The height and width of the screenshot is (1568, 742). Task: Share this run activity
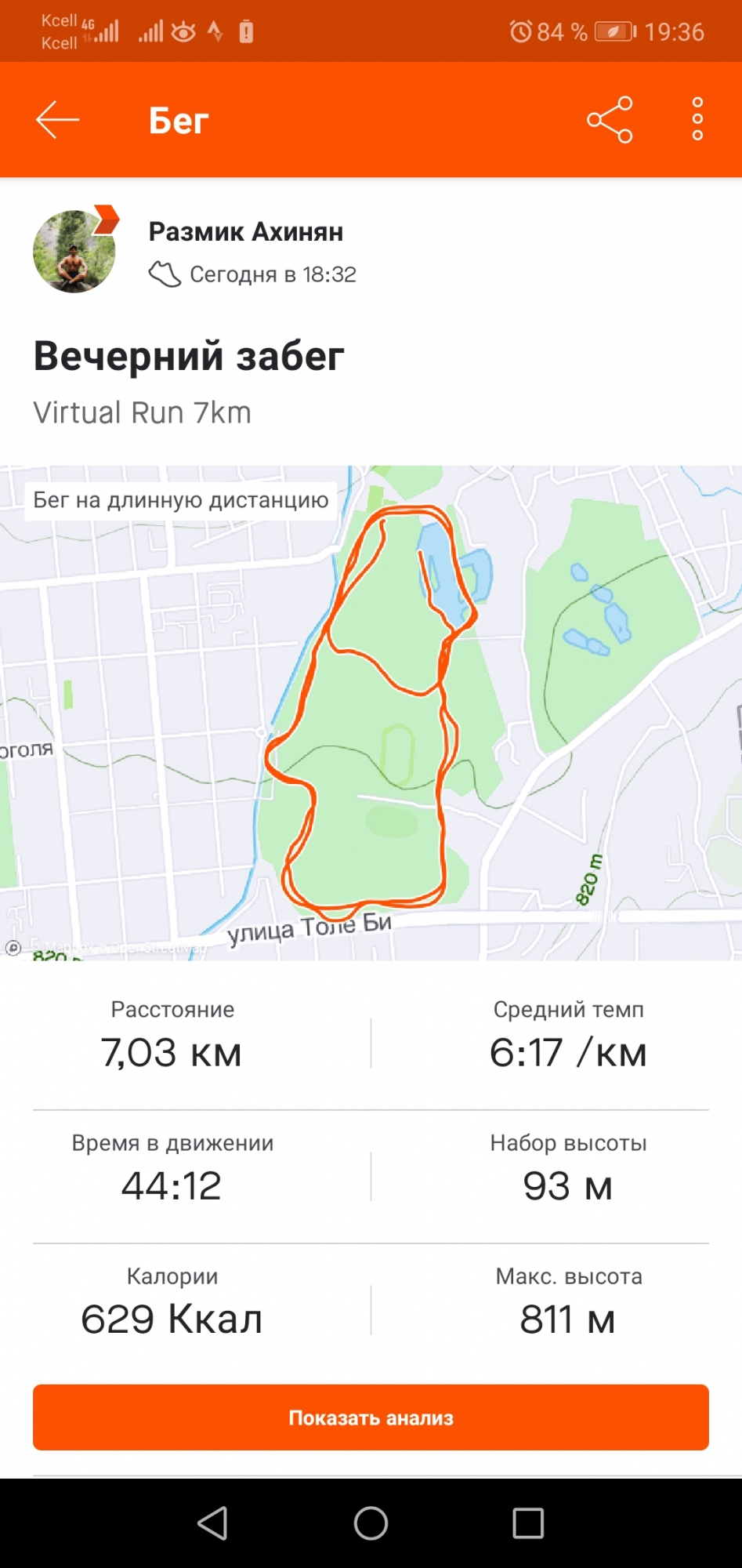click(610, 120)
